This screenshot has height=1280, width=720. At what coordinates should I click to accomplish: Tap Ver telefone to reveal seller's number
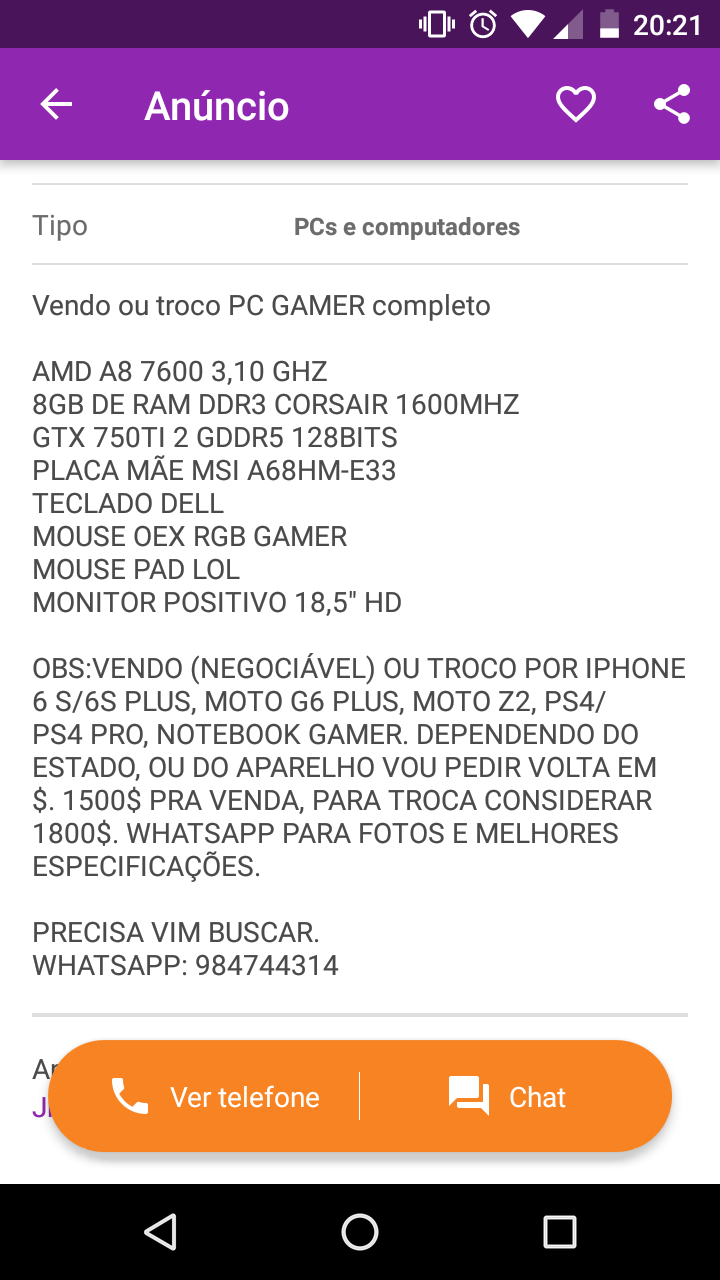pos(215,1097)
